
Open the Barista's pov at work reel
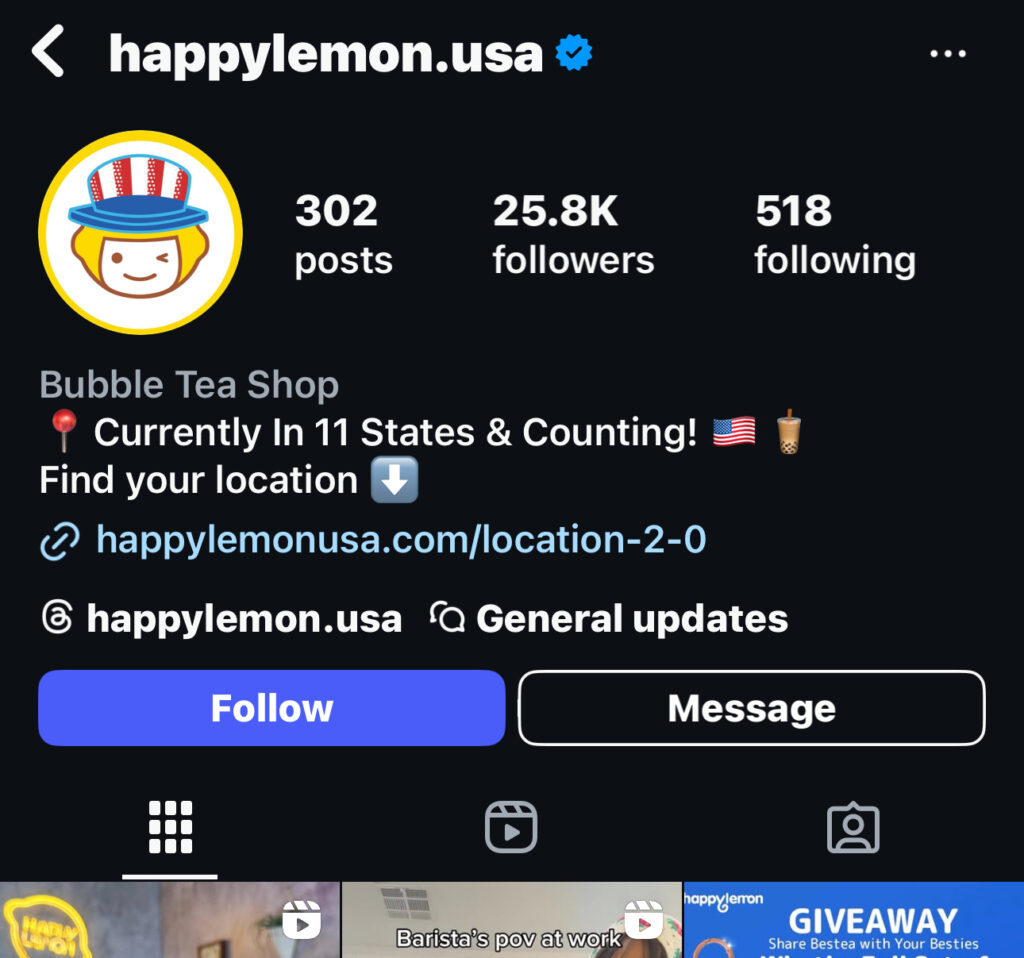[x=511, y=921]
